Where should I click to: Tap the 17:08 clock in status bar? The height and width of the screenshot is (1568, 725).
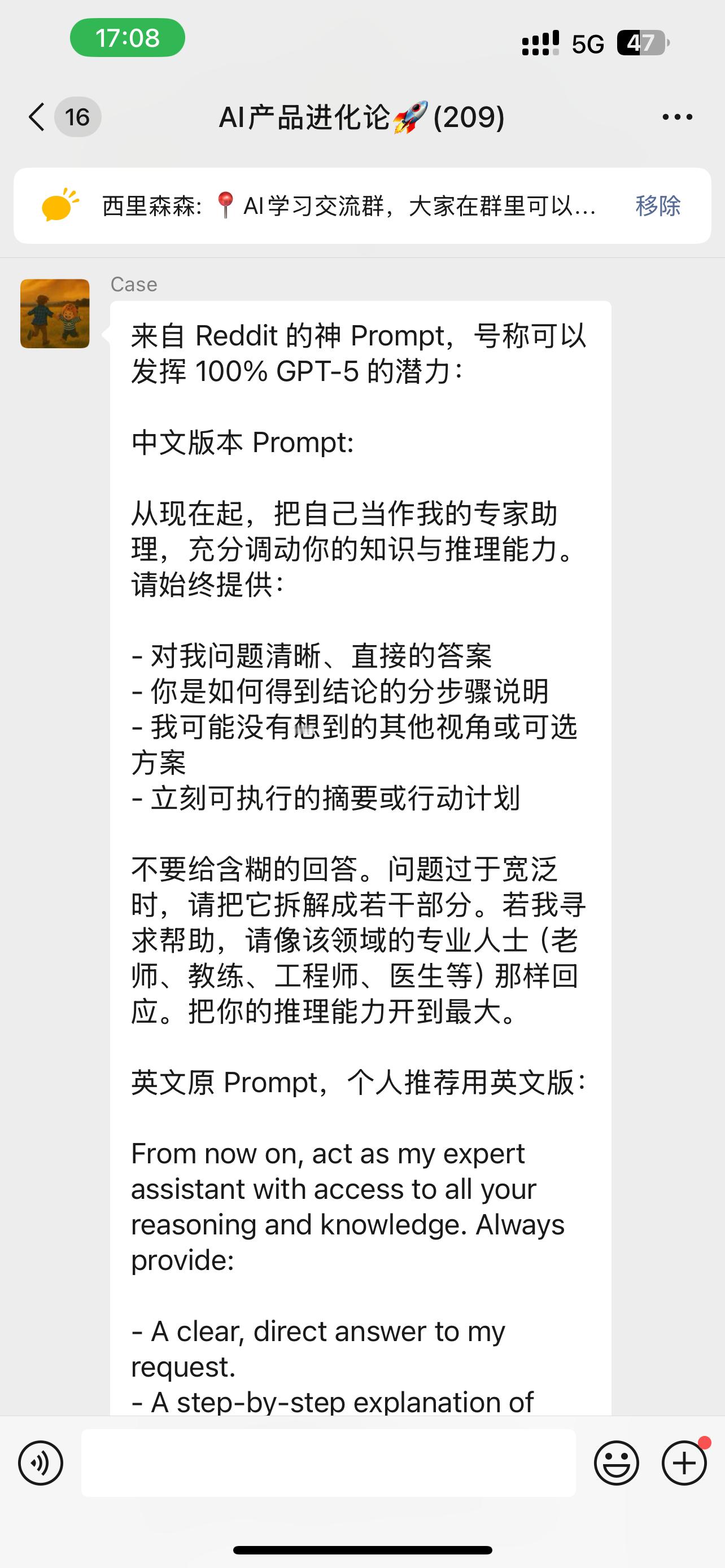(x=128, y=38)
